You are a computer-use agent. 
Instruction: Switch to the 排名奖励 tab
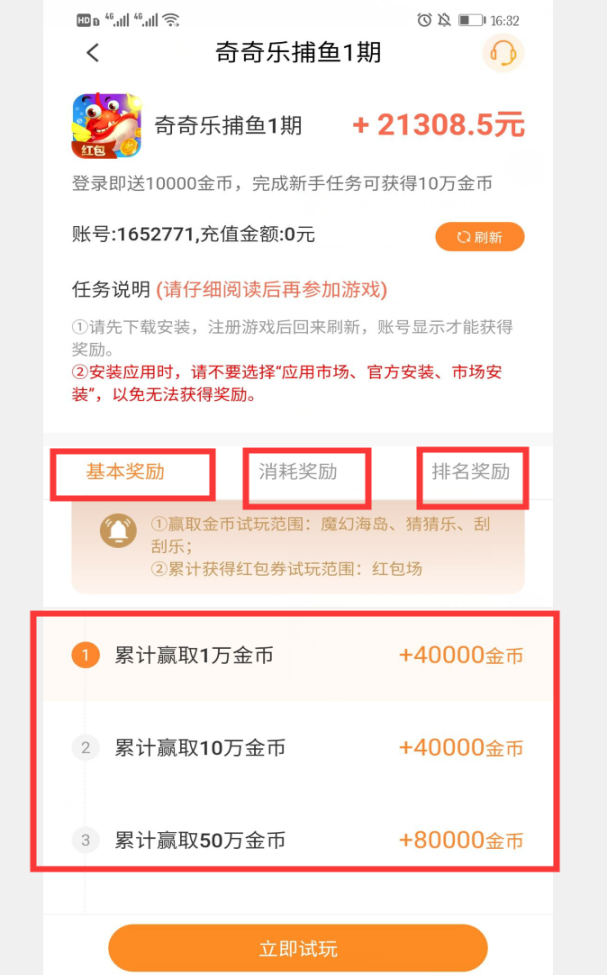pos(471,472)
